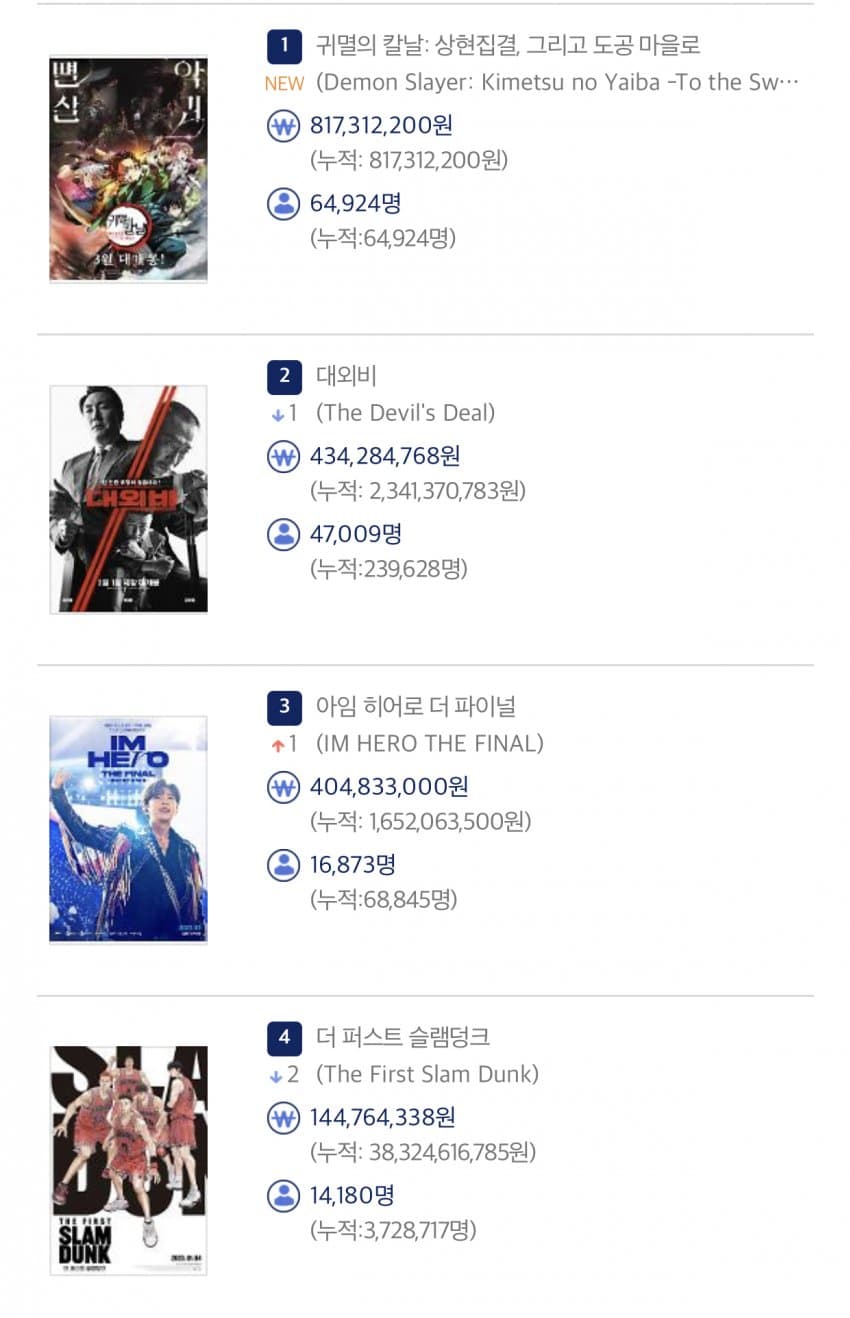Select the 아임 히어로 더 파이널 title
Image resolution: width=850 pixels, height=1318 pixels.
416,706
